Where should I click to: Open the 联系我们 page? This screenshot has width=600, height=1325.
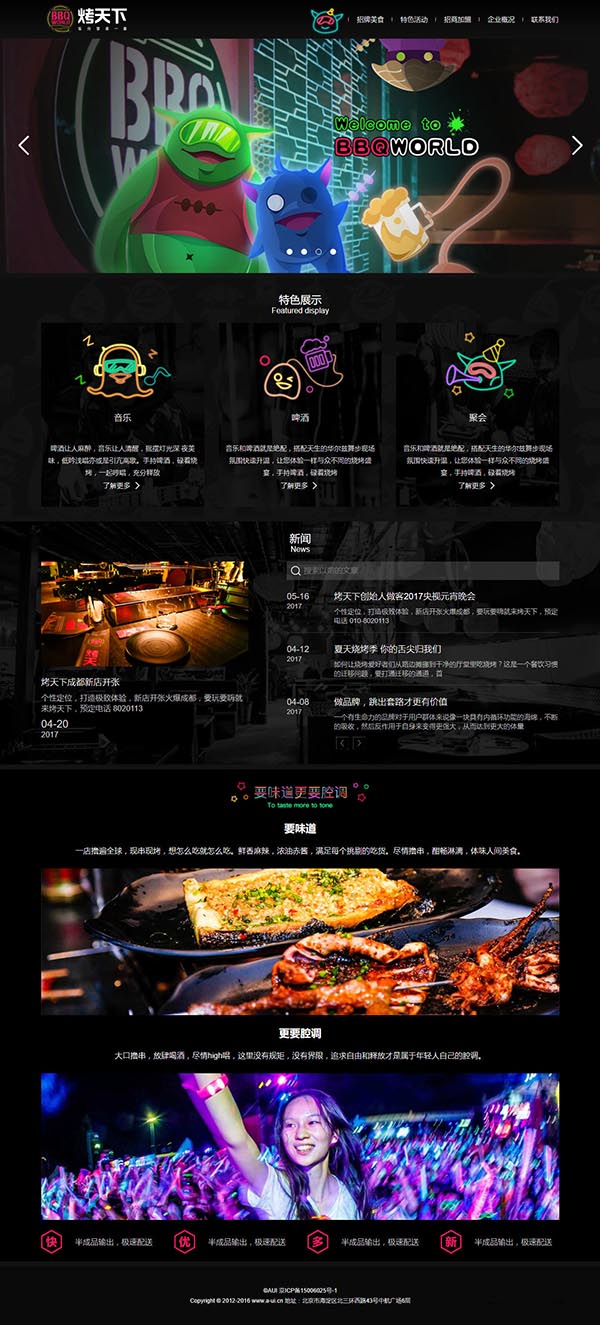(545, 19)
